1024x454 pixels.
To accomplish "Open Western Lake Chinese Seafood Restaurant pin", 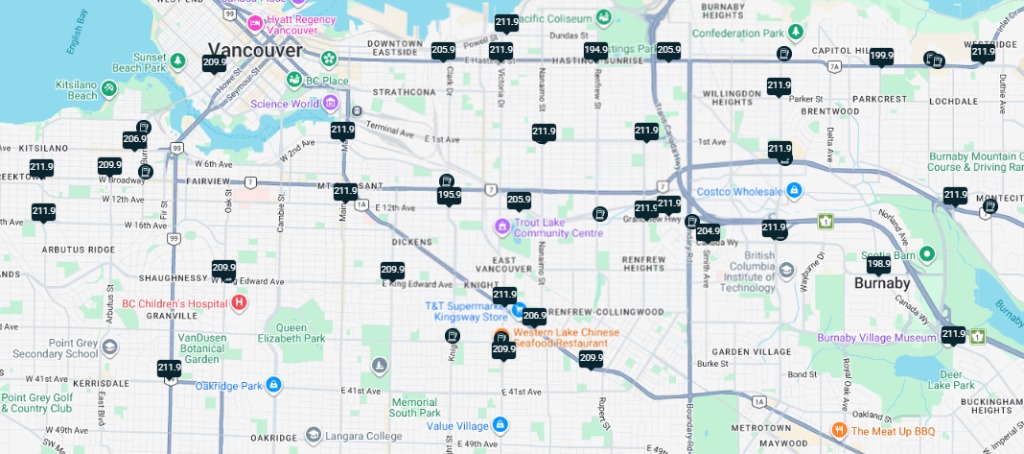I will [501, 333].
